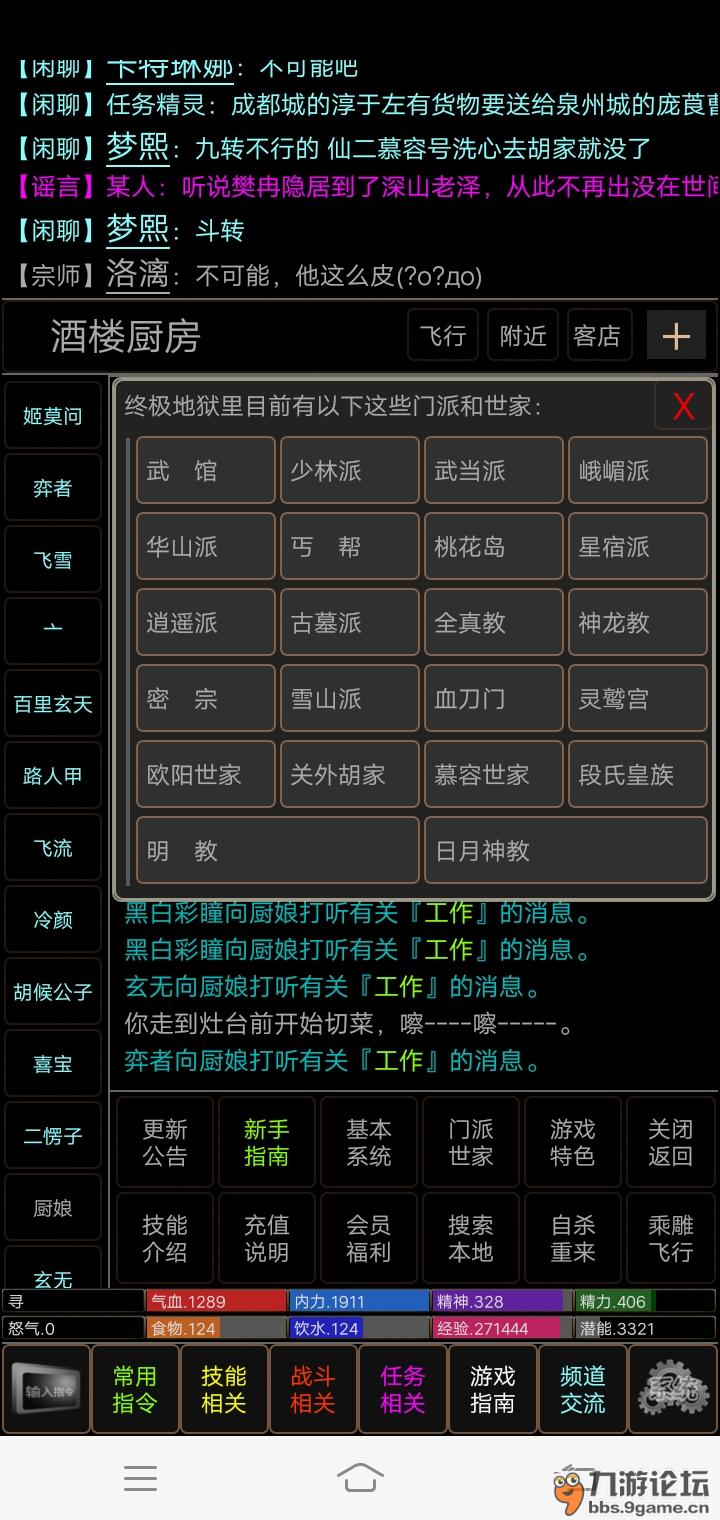
Task: Tap the 寻 input field at bottom left
Action: 70,1300
